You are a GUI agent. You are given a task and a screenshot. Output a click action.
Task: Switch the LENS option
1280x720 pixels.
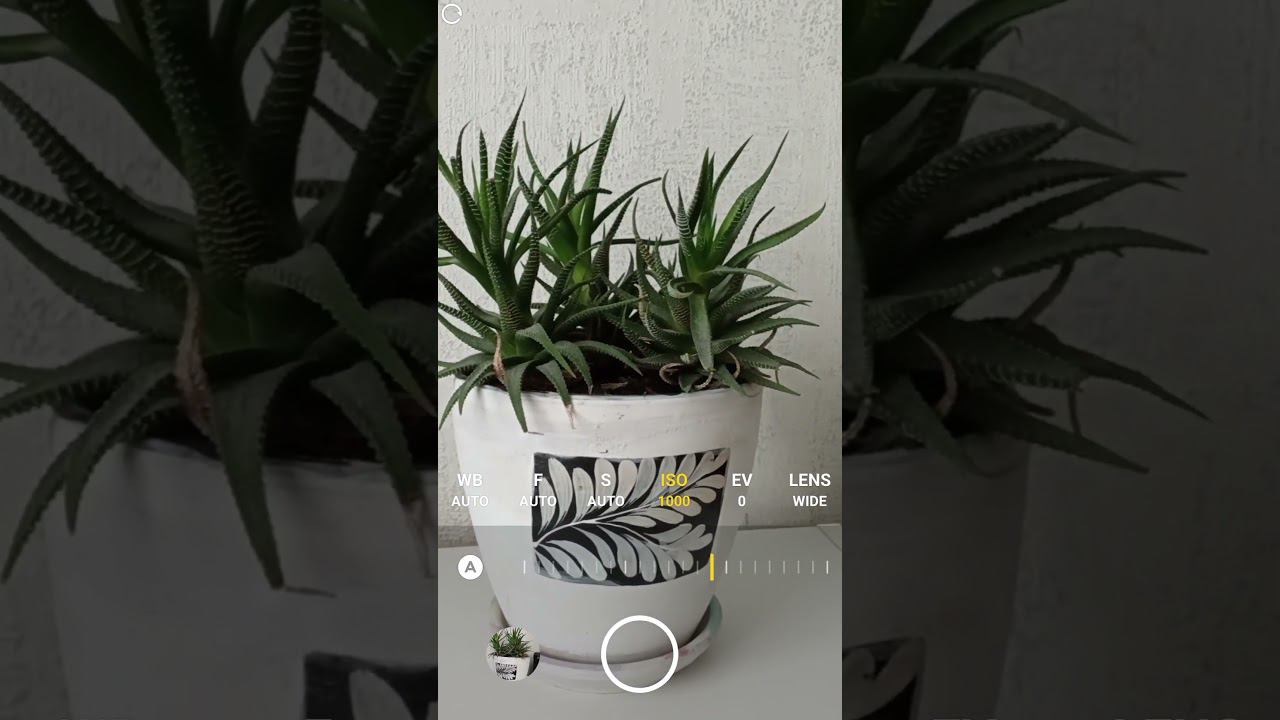809,490
